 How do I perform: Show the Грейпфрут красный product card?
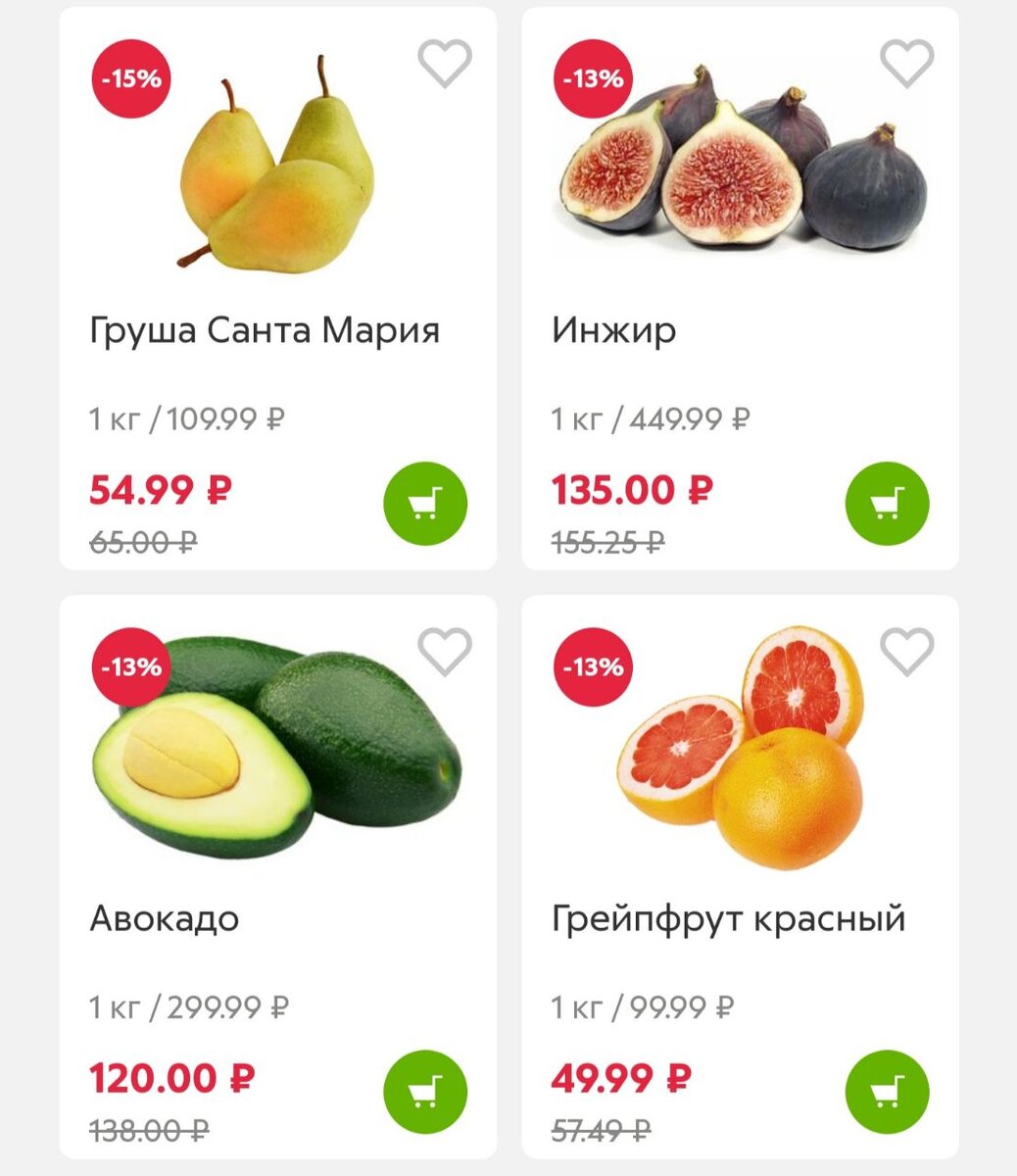[x=728, y=918]
